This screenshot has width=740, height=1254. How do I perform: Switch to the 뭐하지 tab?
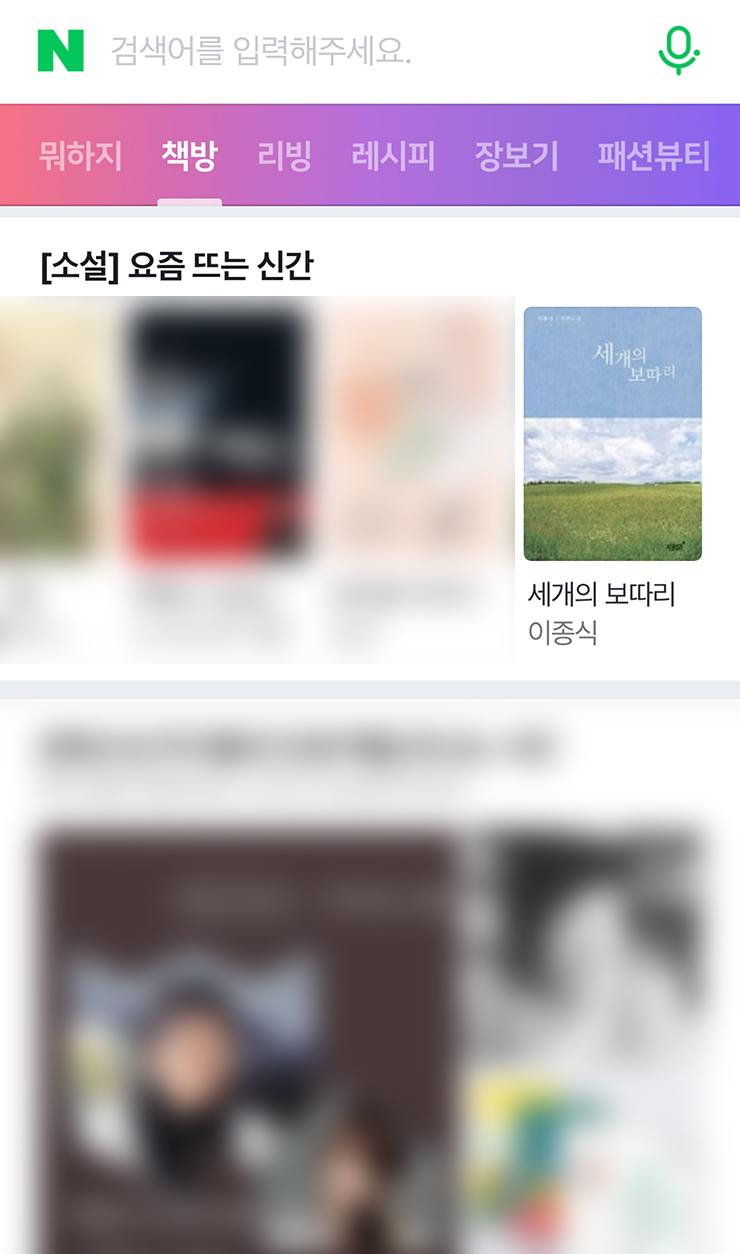click(x=80, y=156)
